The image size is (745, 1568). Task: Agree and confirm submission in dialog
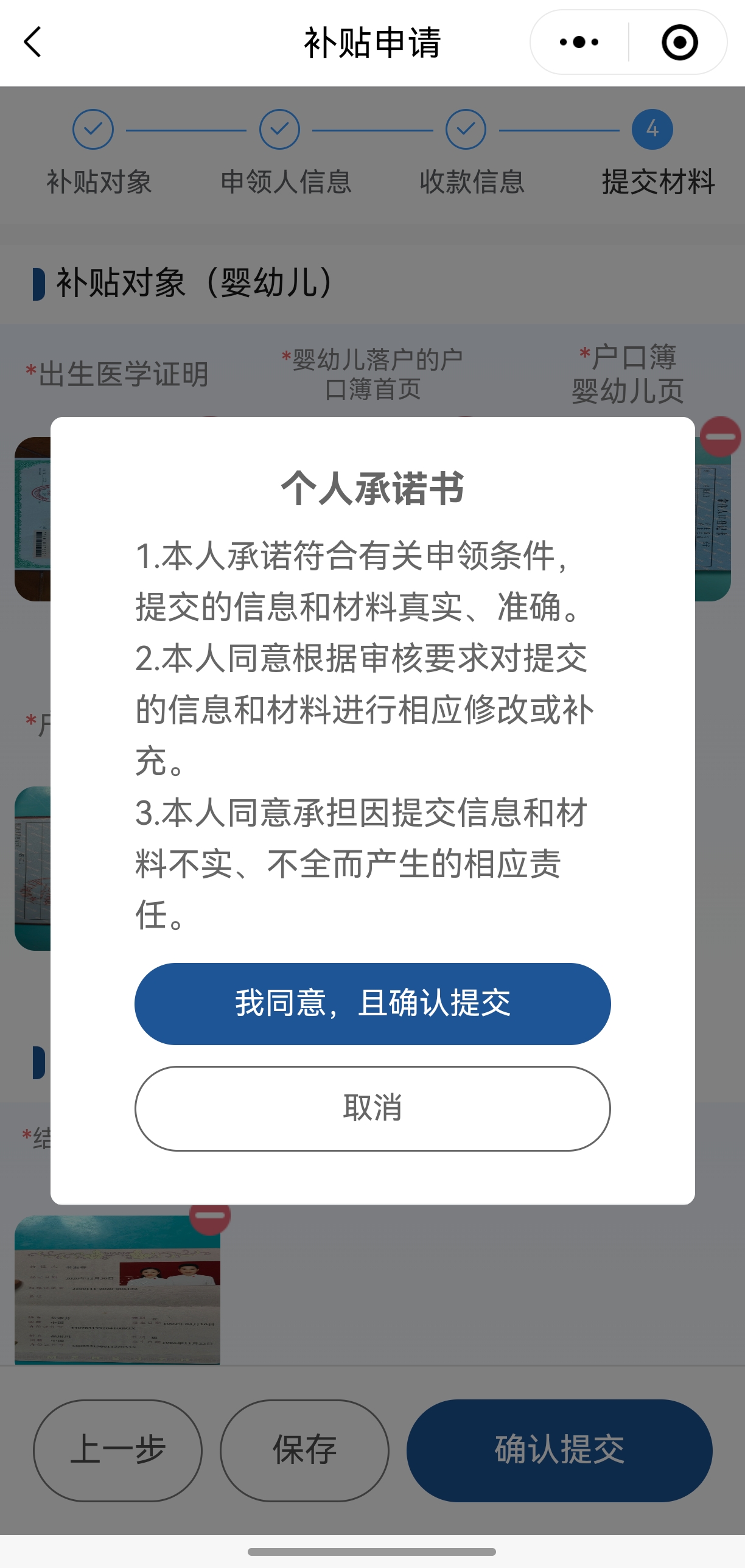pos(372,1003)
